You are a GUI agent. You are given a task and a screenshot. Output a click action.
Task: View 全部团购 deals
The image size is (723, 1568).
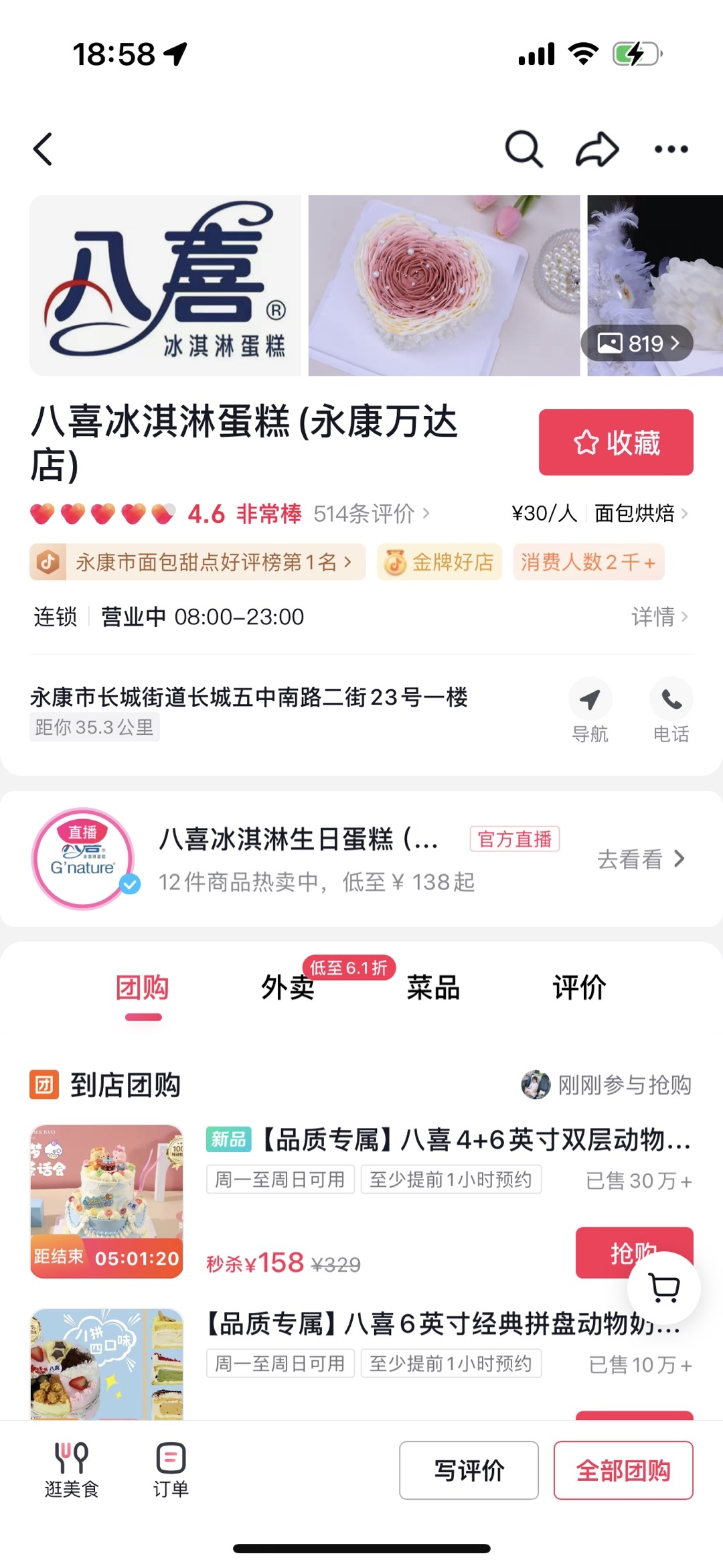click(x=623, y=1470)
